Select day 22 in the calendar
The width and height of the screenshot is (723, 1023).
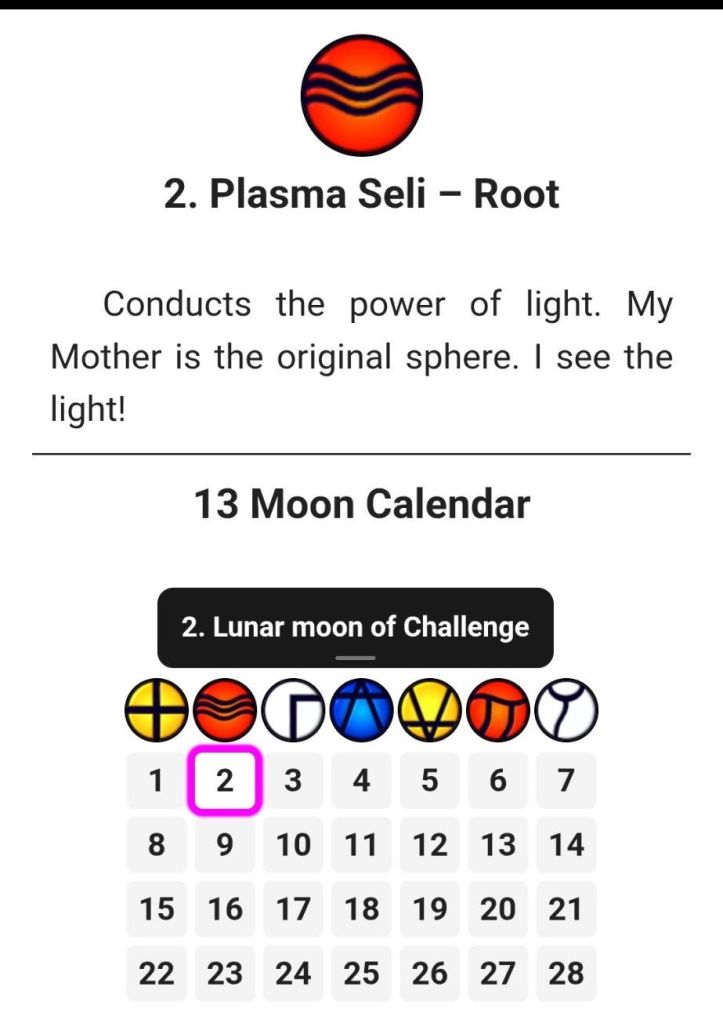click(x=156, y=973)
